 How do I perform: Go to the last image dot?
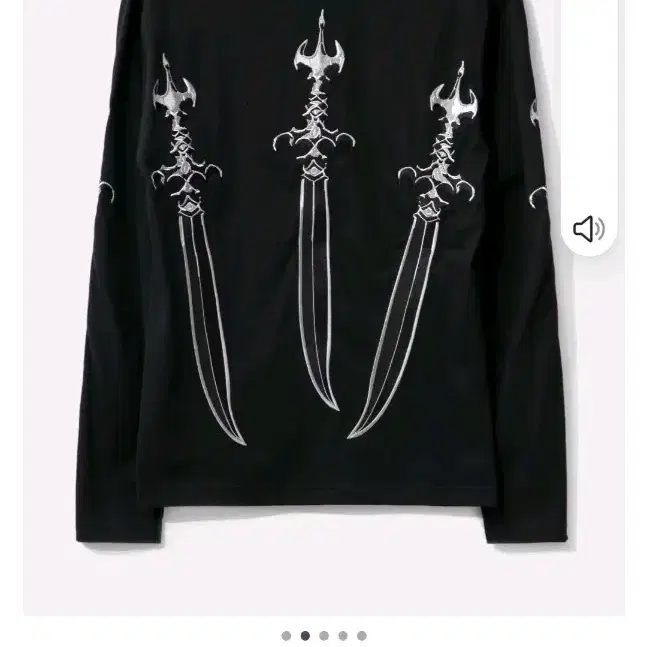[x=361, y=635]
